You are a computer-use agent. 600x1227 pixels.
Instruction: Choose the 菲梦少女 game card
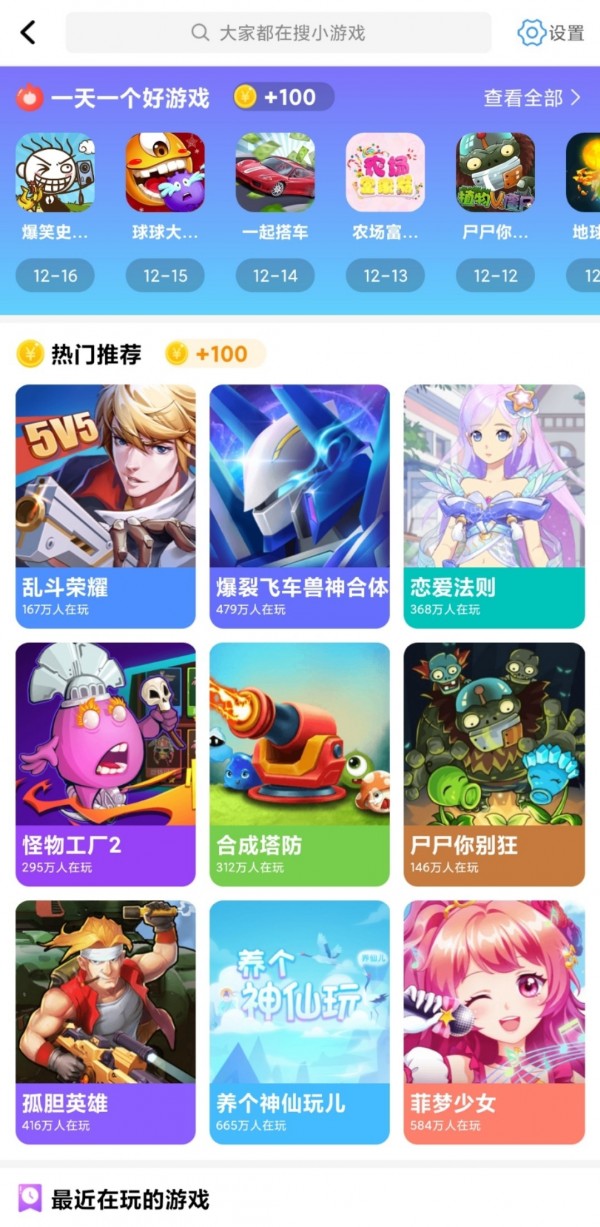(494, 1022)
